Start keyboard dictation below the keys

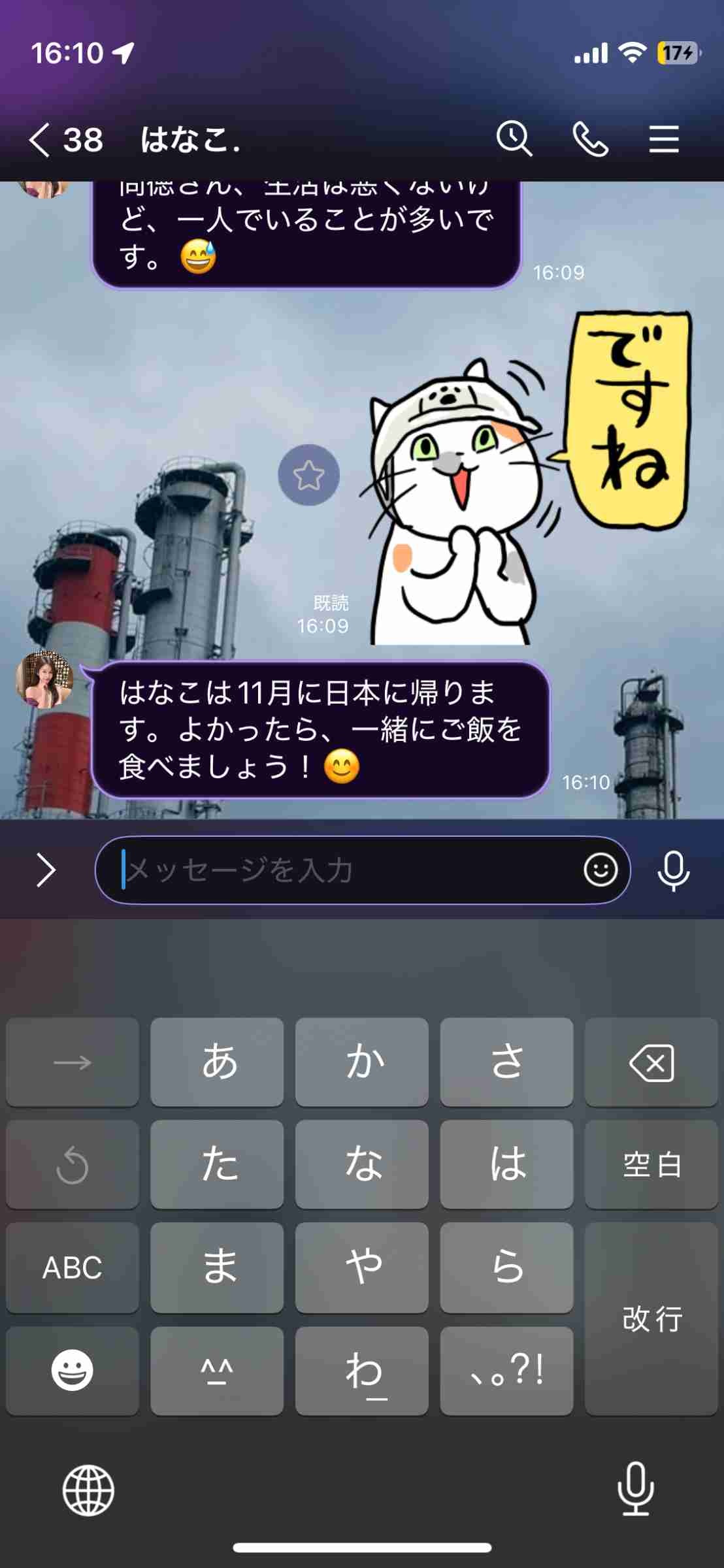point(635,1489)
